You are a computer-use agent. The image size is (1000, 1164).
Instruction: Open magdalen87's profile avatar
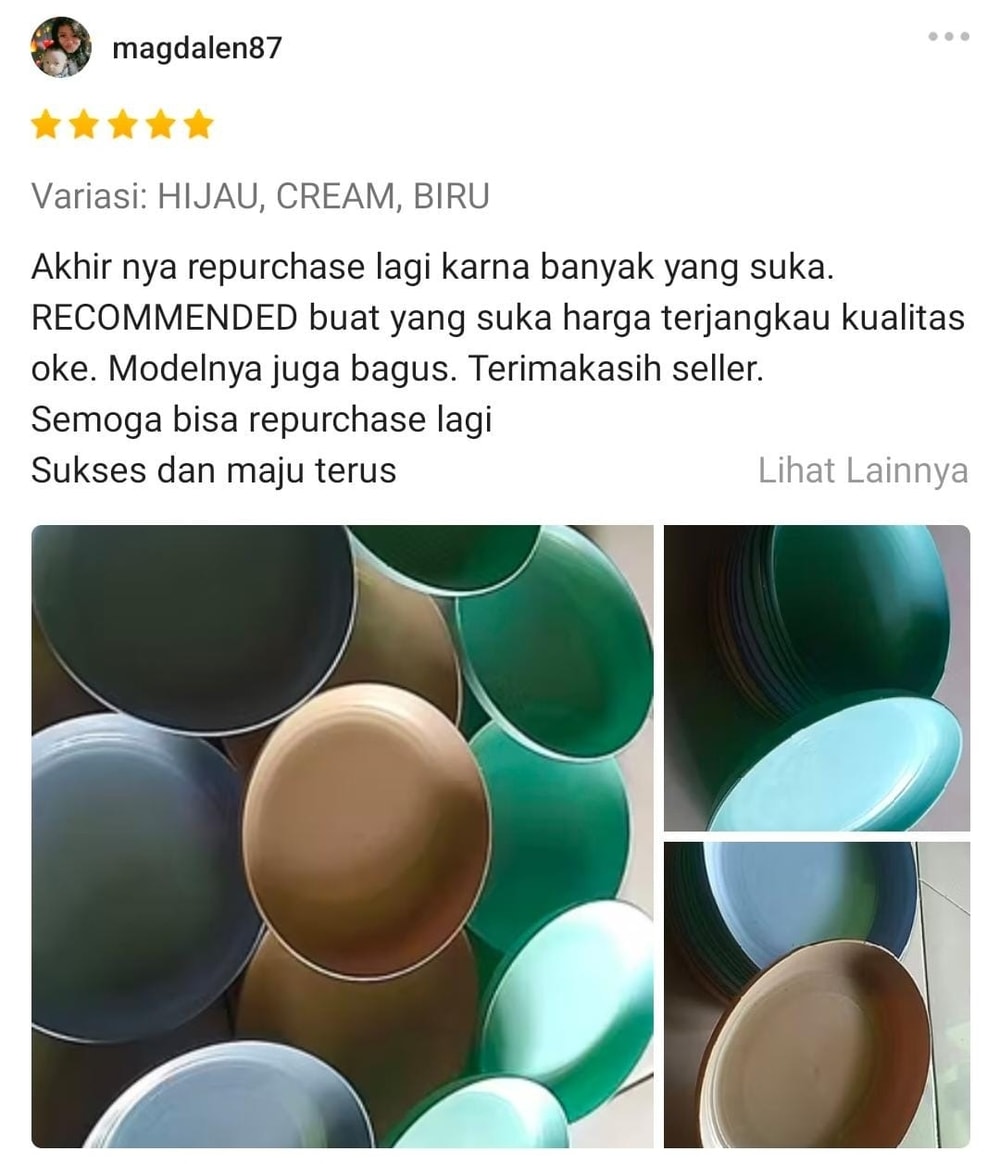click(x=61, y=47)
